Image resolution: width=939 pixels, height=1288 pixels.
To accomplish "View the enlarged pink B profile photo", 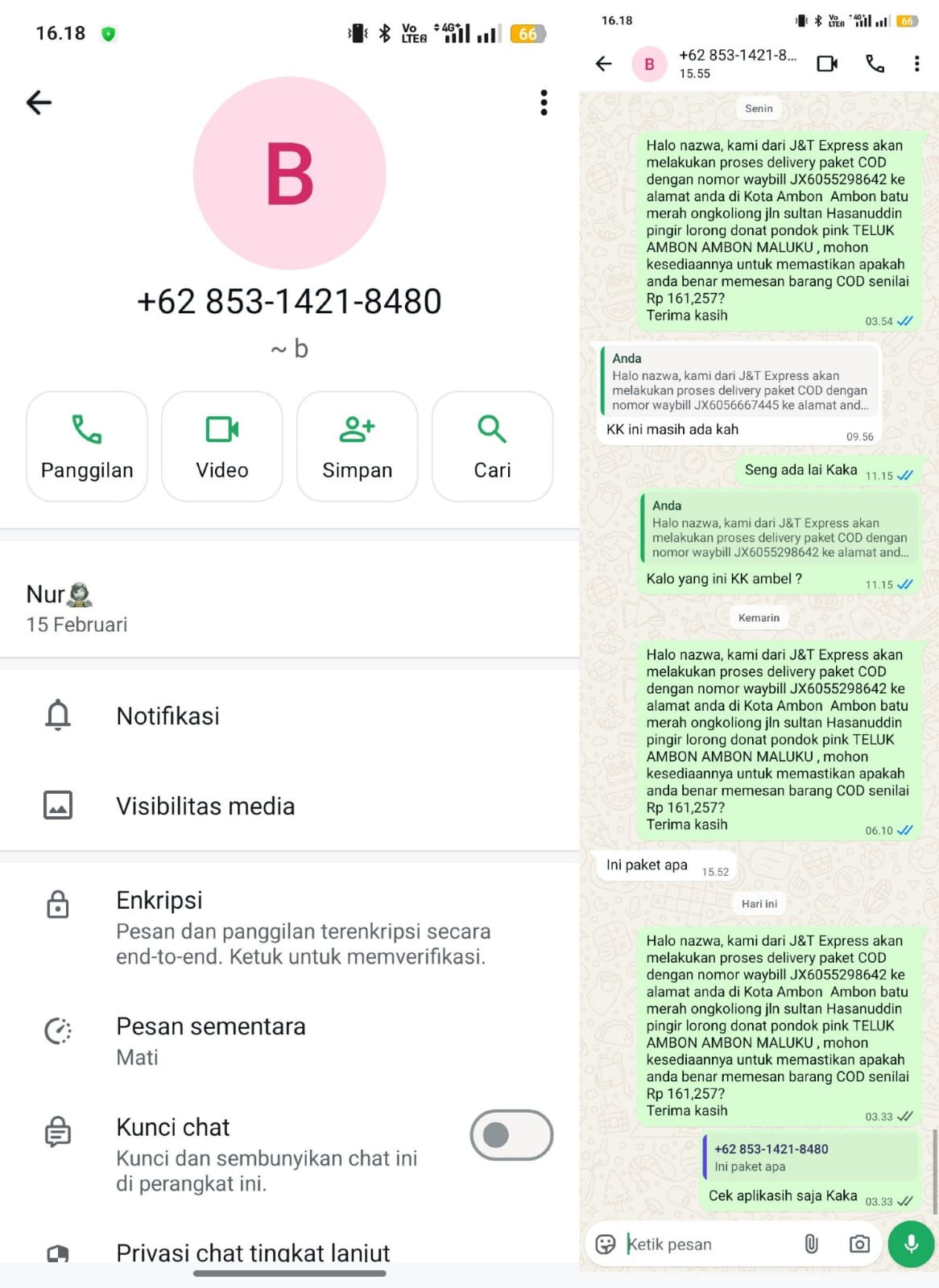I will [290, 173].
